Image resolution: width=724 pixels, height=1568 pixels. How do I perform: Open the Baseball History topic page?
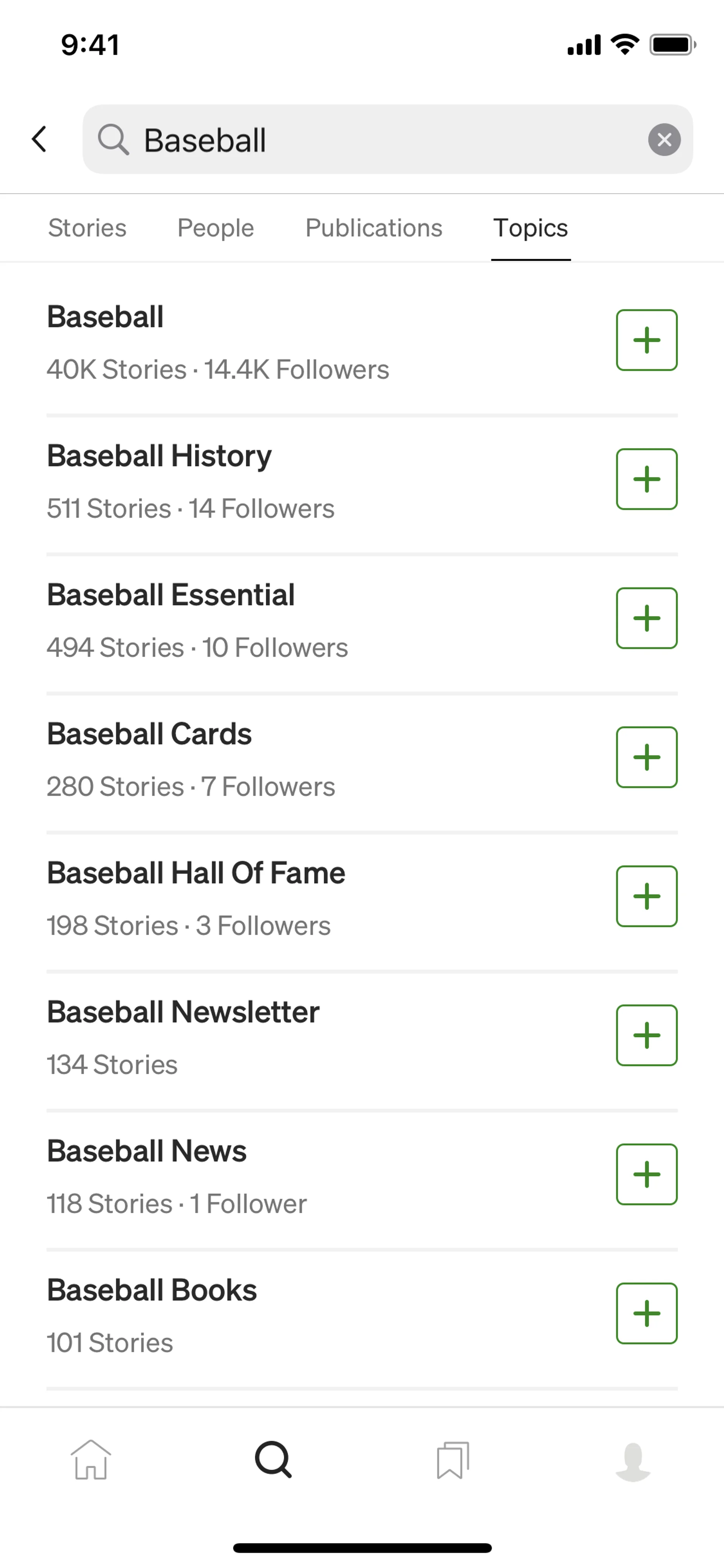tap(160, 456)
